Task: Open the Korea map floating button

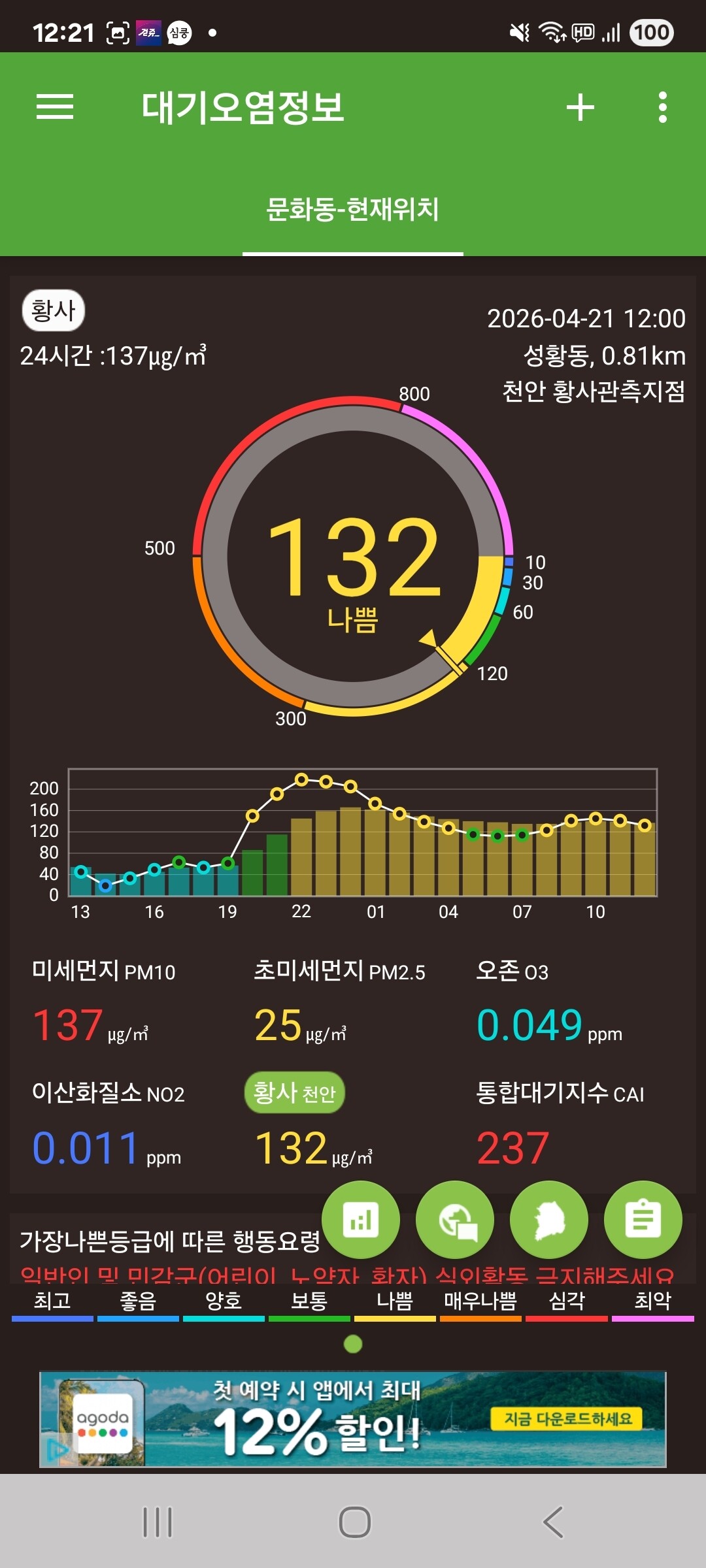Action: point(549,1220)
